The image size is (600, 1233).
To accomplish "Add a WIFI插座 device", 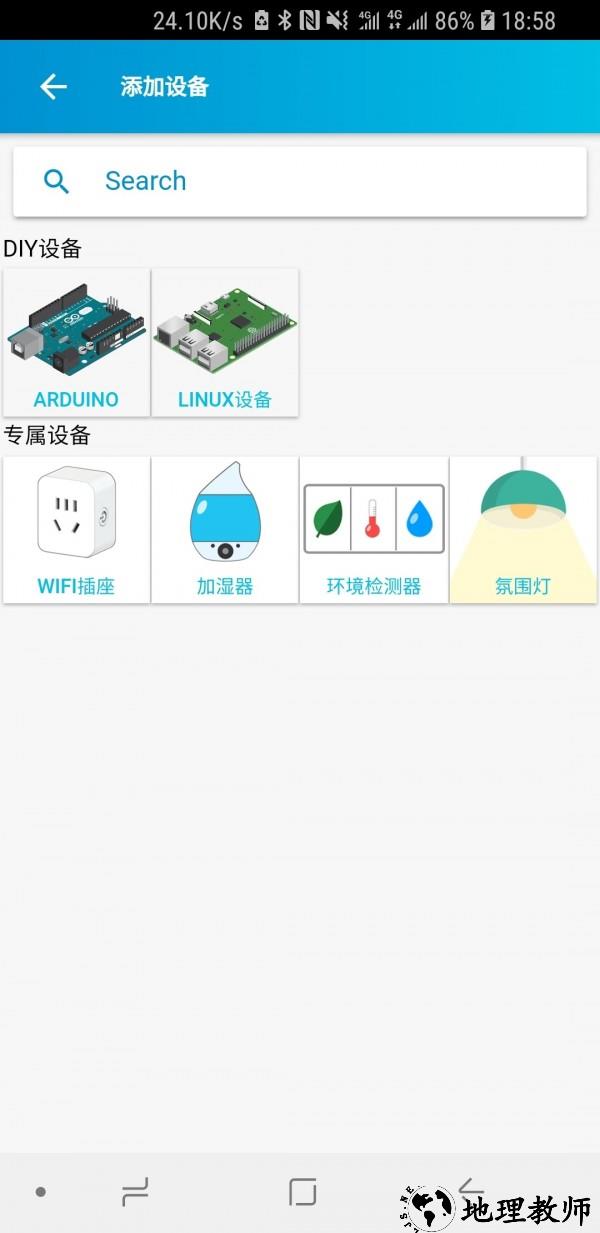I will coord(76,530).
